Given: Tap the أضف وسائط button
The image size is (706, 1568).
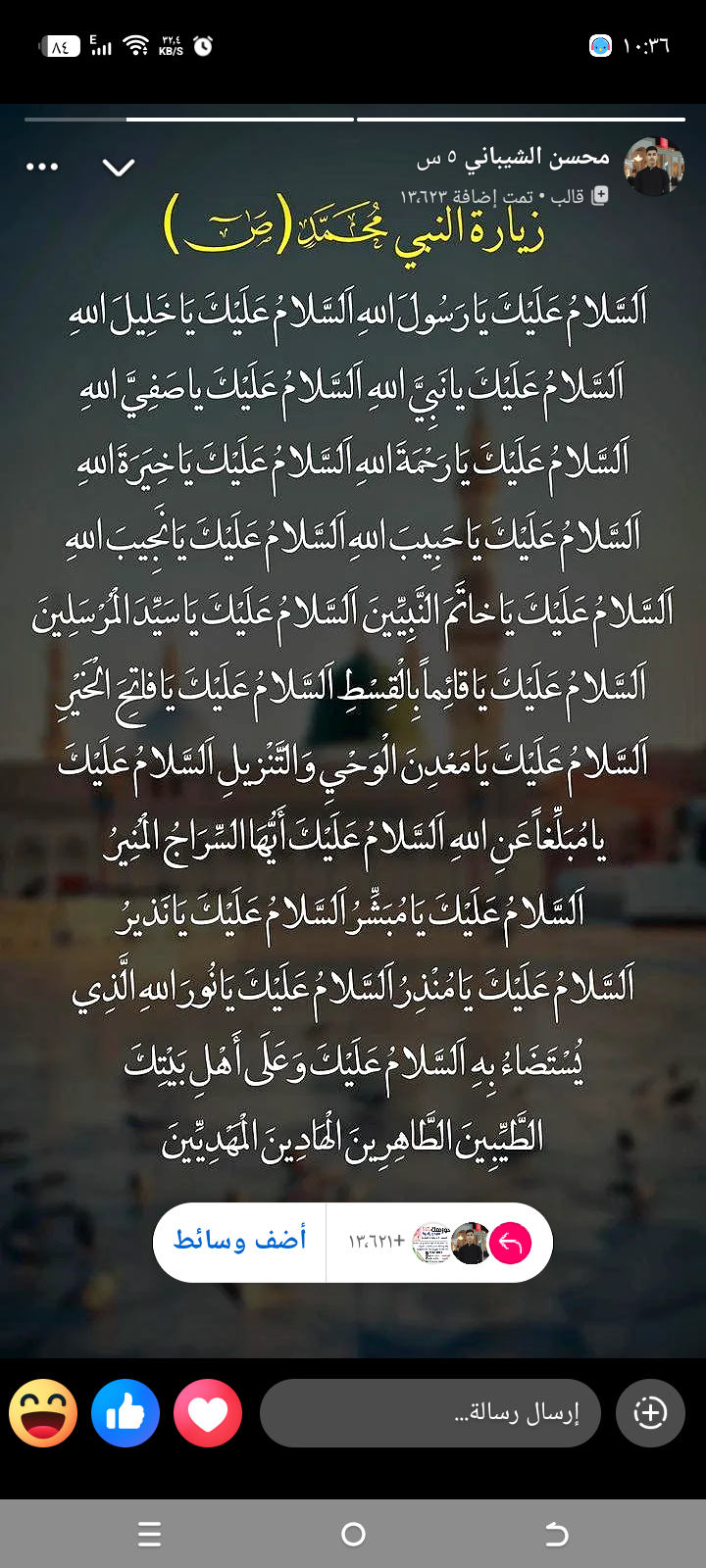Looking at the screenshot, I should coord(240,1241).
